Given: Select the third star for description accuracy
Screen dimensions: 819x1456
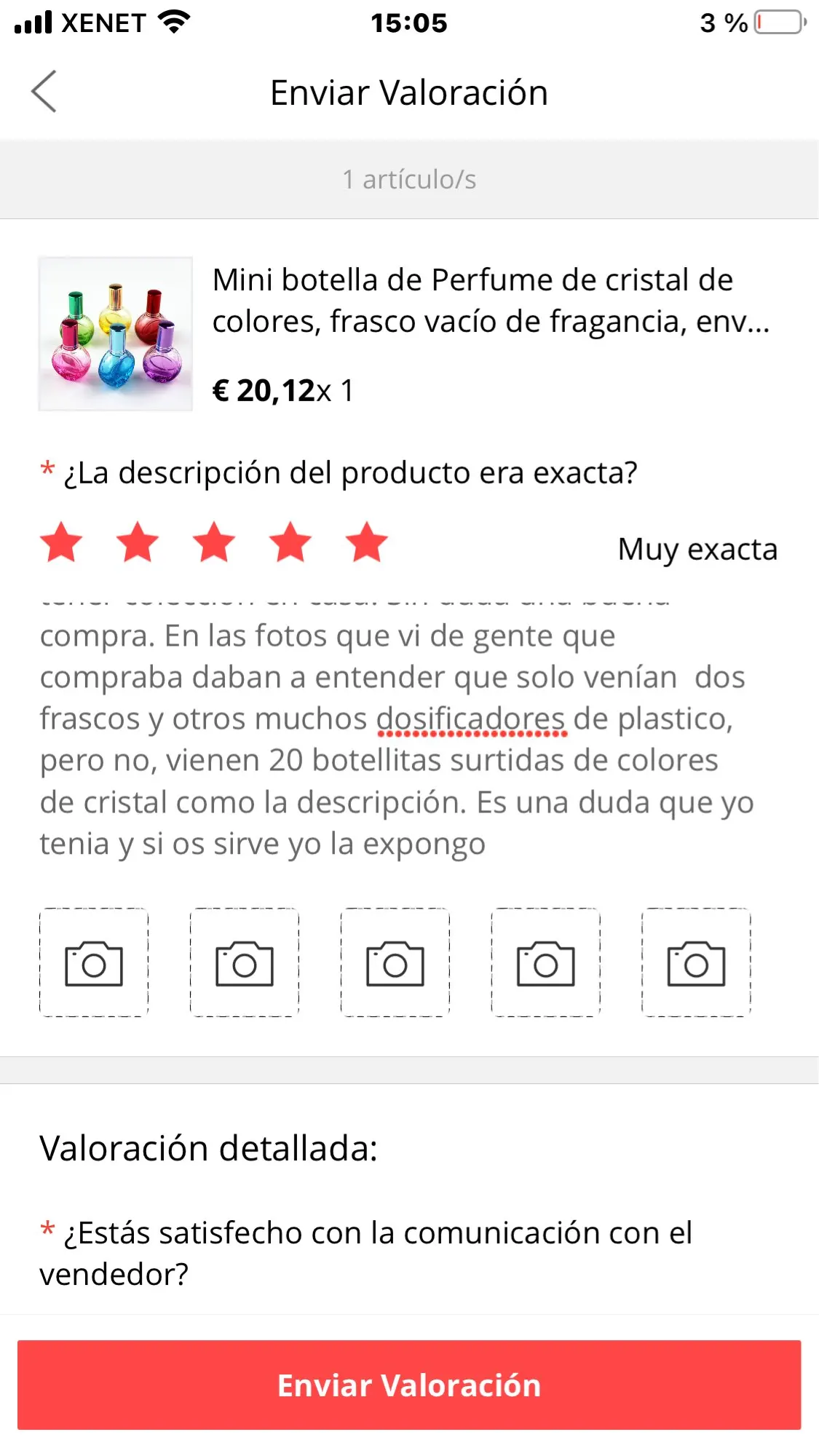Looking at the screenshot, I should pos(214,543).
